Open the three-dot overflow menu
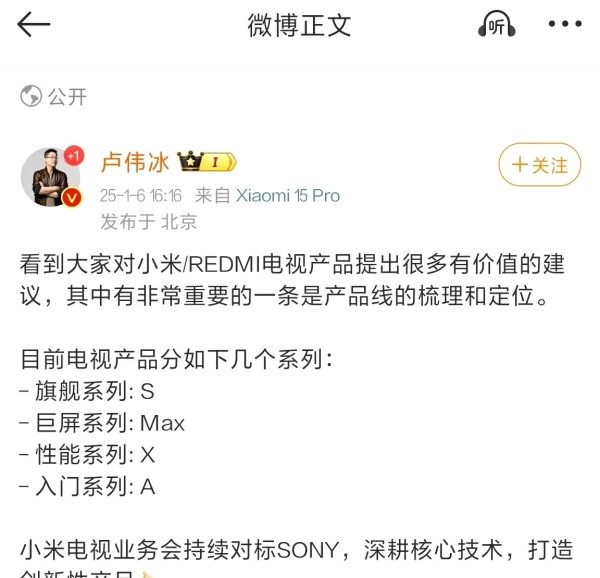Image resolution: width=600 pixels, height=578 pixels. [x=565, y=25]
